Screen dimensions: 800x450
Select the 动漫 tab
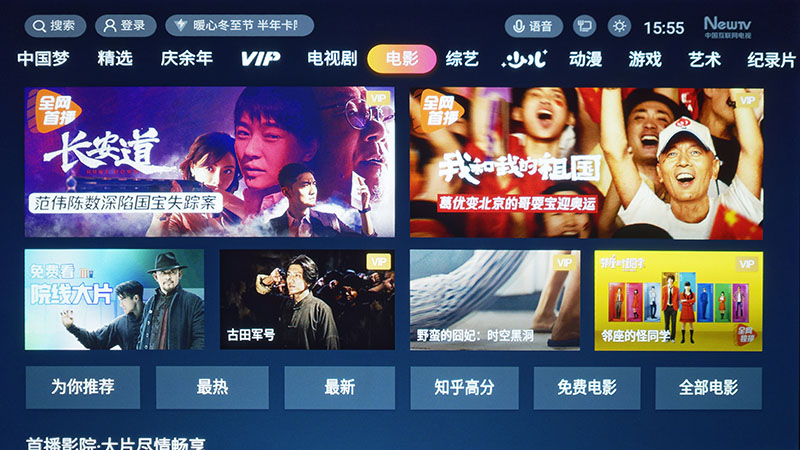point(585,59)
